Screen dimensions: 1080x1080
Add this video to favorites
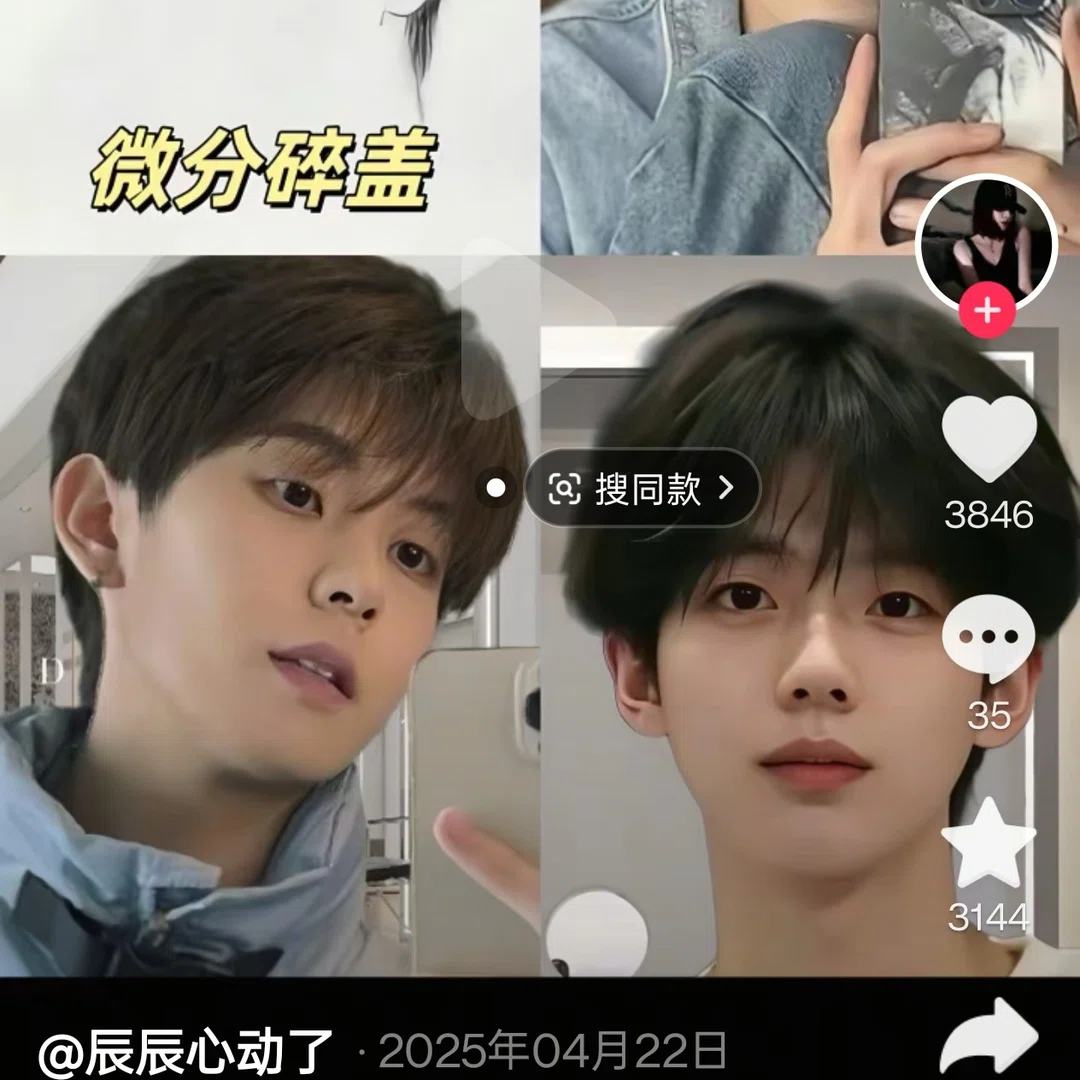coord(988,845)
